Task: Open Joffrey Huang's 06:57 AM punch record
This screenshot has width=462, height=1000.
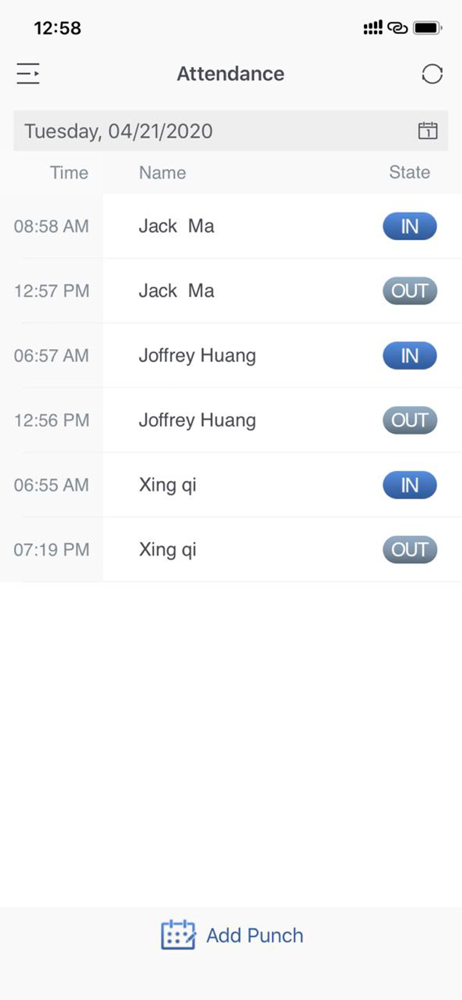Action: click(x=231, y=356)
